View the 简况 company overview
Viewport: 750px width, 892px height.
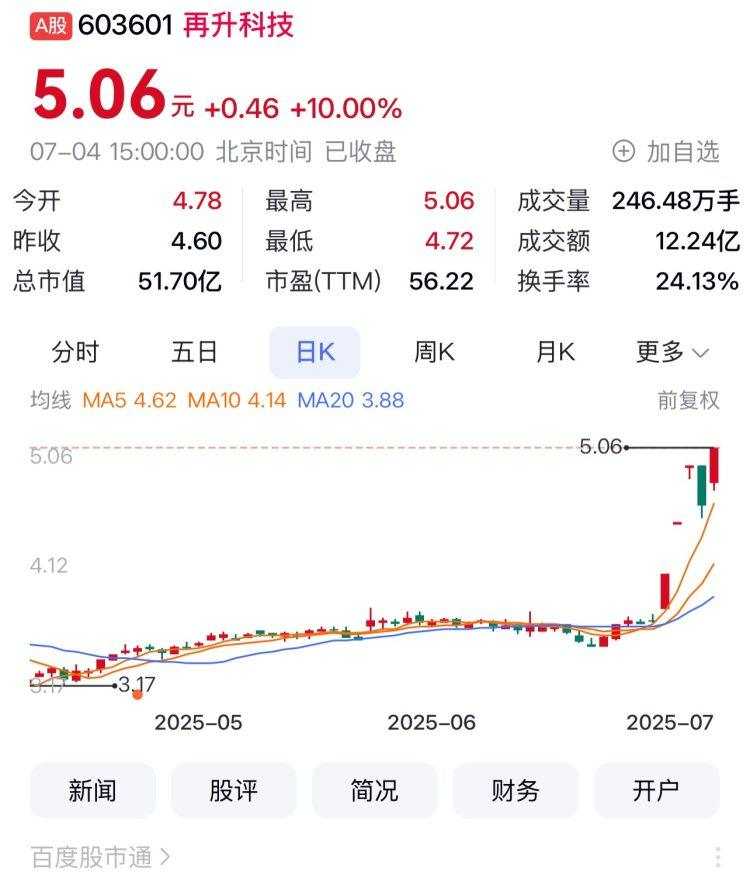(x=375, y=791)
